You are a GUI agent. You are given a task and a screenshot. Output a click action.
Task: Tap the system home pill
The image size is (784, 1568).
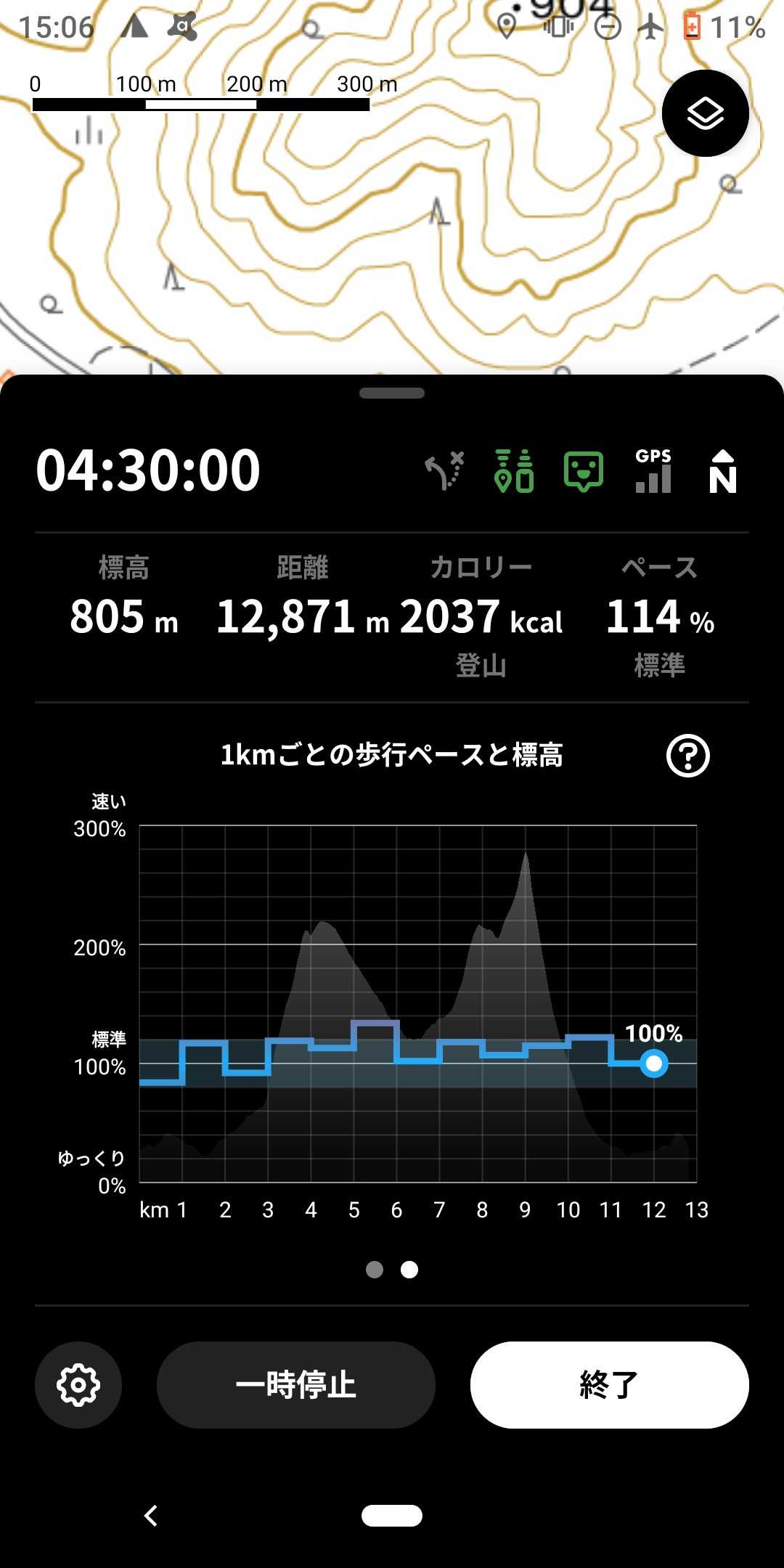(392, 1516)
